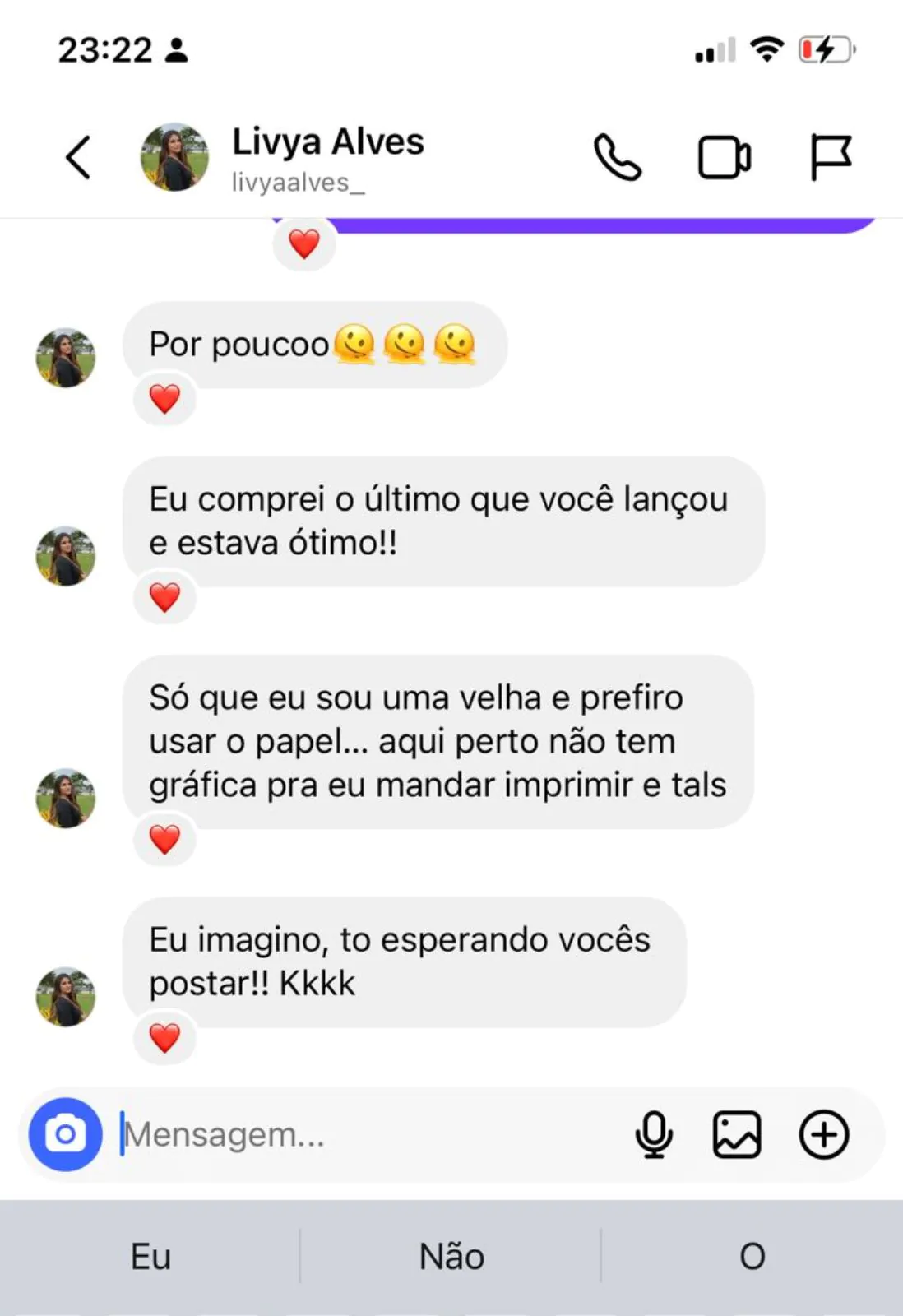903x1316 pixels.
Task: Open the flag icon in the header
Action: 830,157
